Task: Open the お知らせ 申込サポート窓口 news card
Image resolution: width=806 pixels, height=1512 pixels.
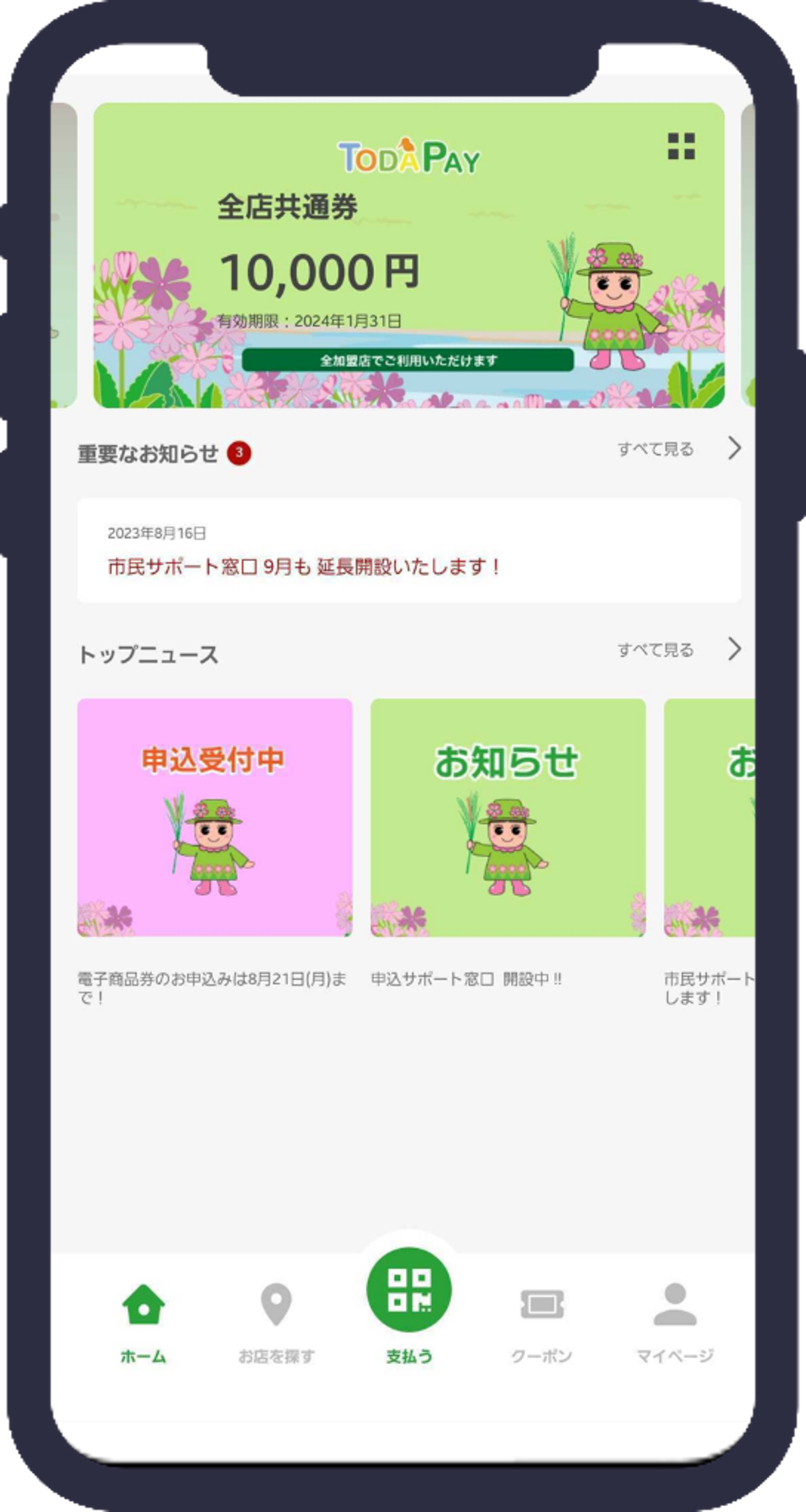Action: pos(508,817)
